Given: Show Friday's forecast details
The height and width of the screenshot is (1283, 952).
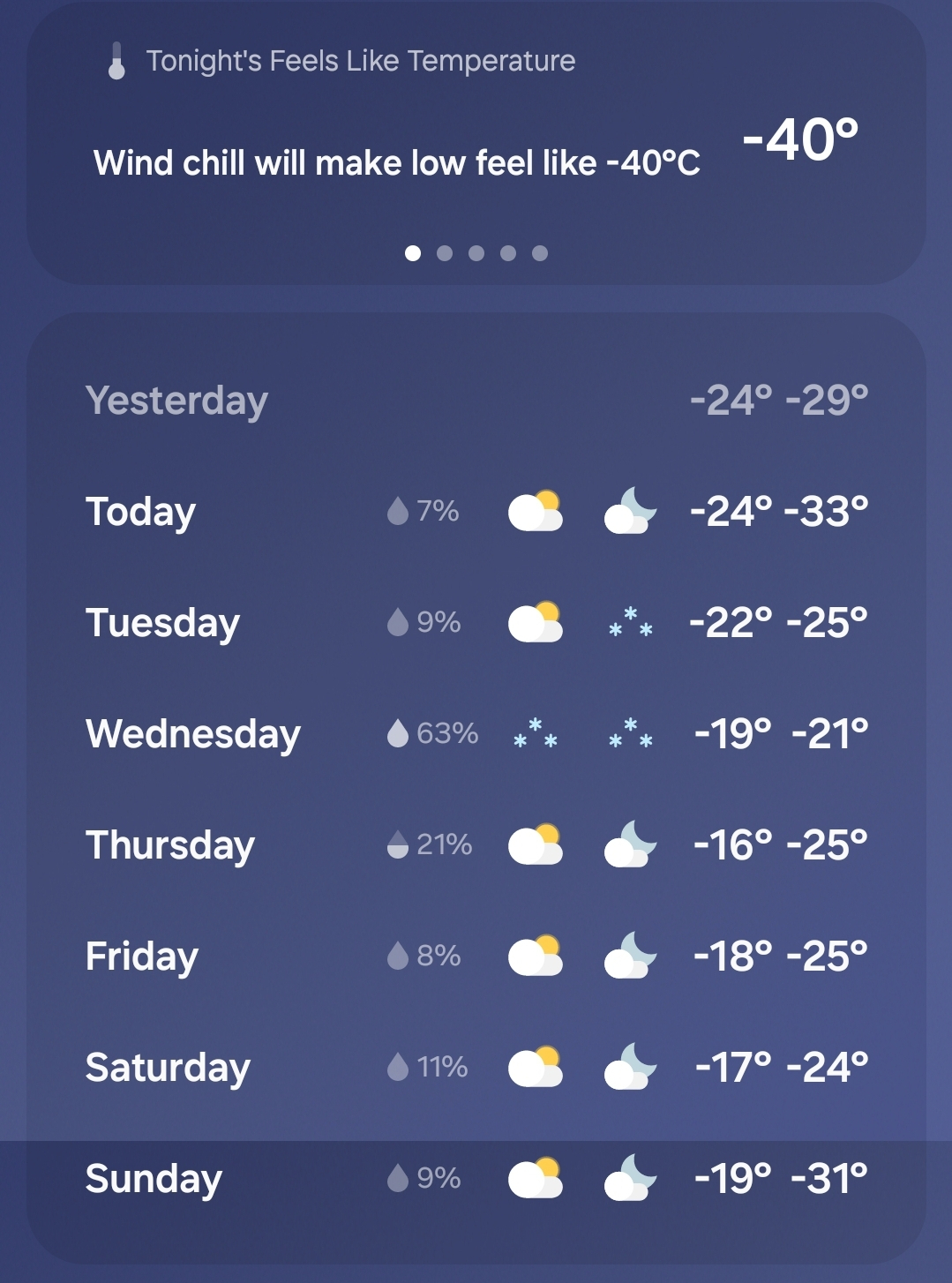Looking at the screenshot, I should pos(476,957).
